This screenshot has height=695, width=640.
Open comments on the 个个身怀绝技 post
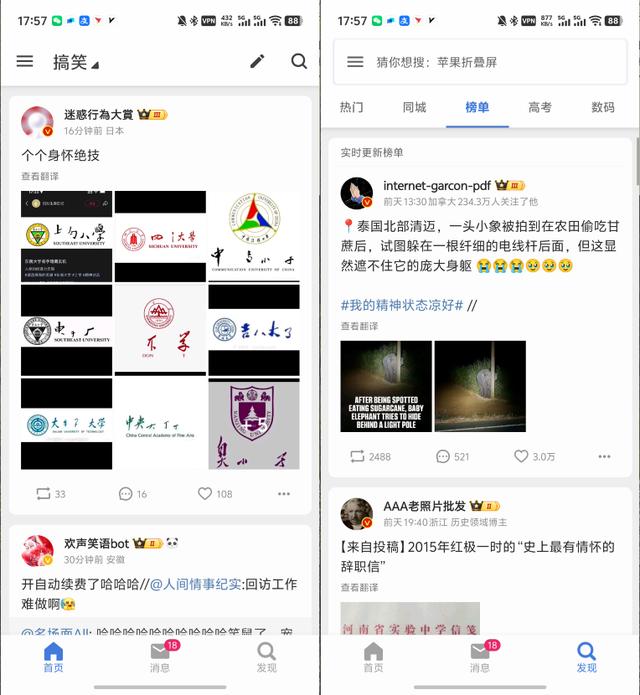coord(132,494)
